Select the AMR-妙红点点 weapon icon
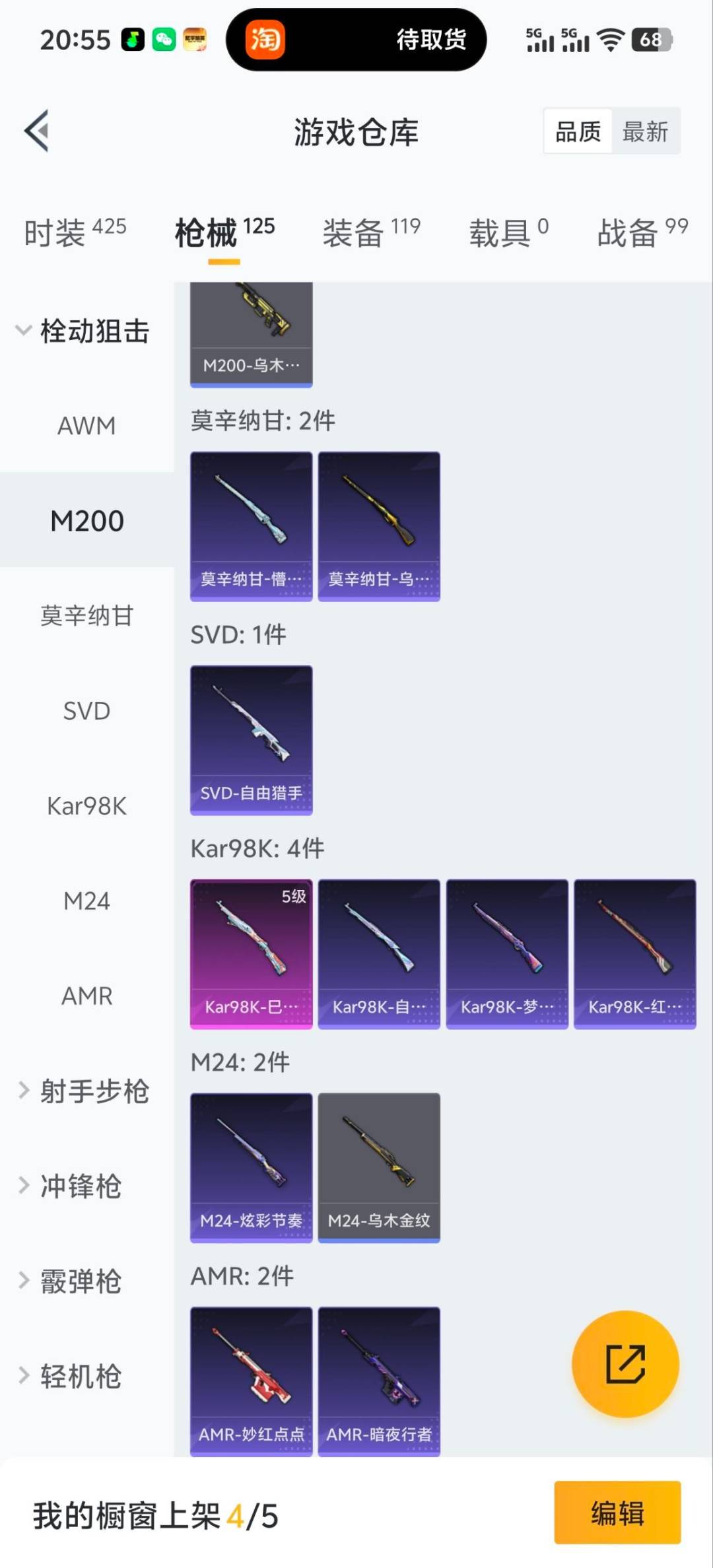This screenshot has height=1568, width=713. 251,1383
